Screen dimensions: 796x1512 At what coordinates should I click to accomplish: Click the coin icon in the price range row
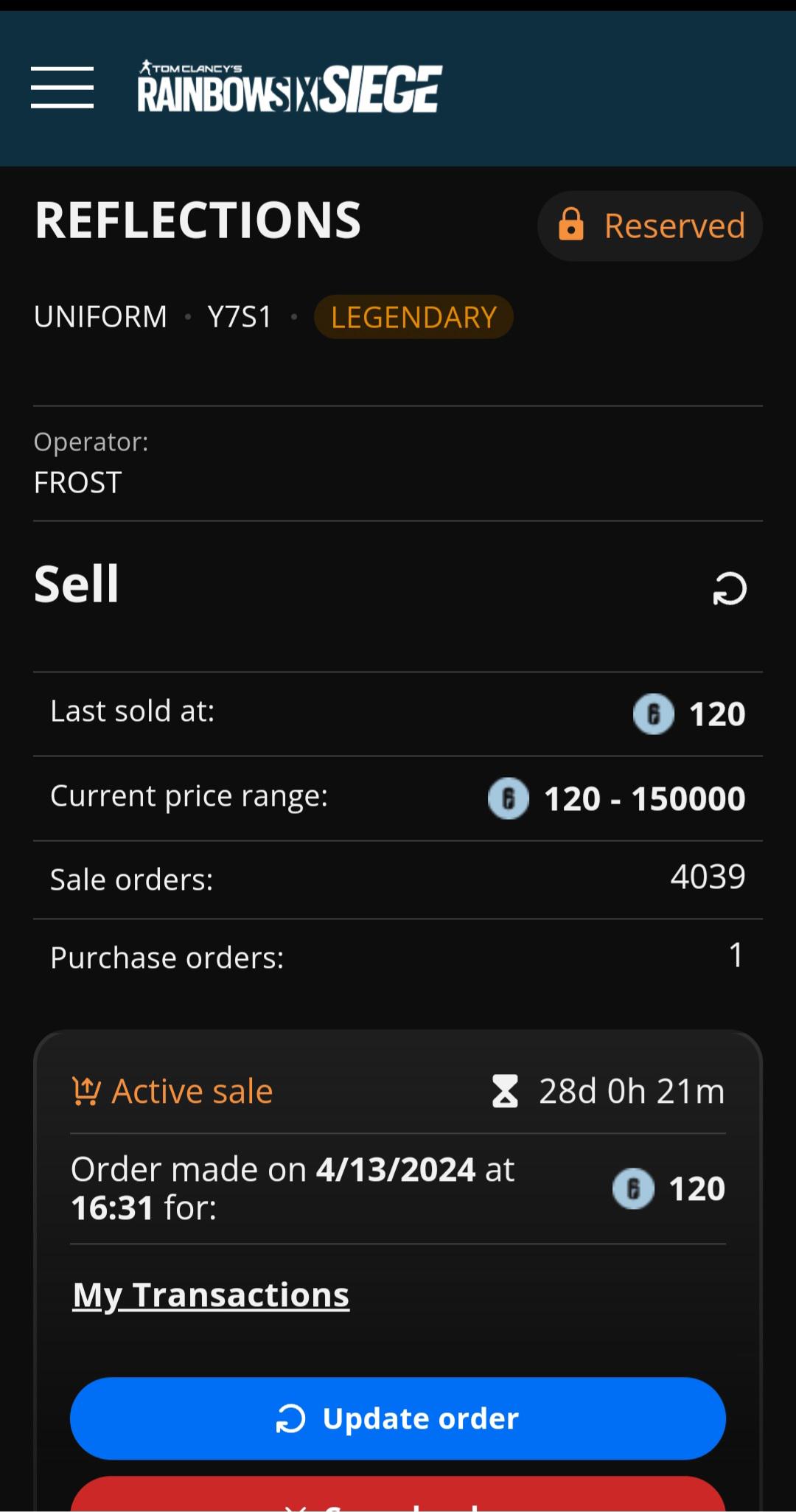(x=509, y=798)
